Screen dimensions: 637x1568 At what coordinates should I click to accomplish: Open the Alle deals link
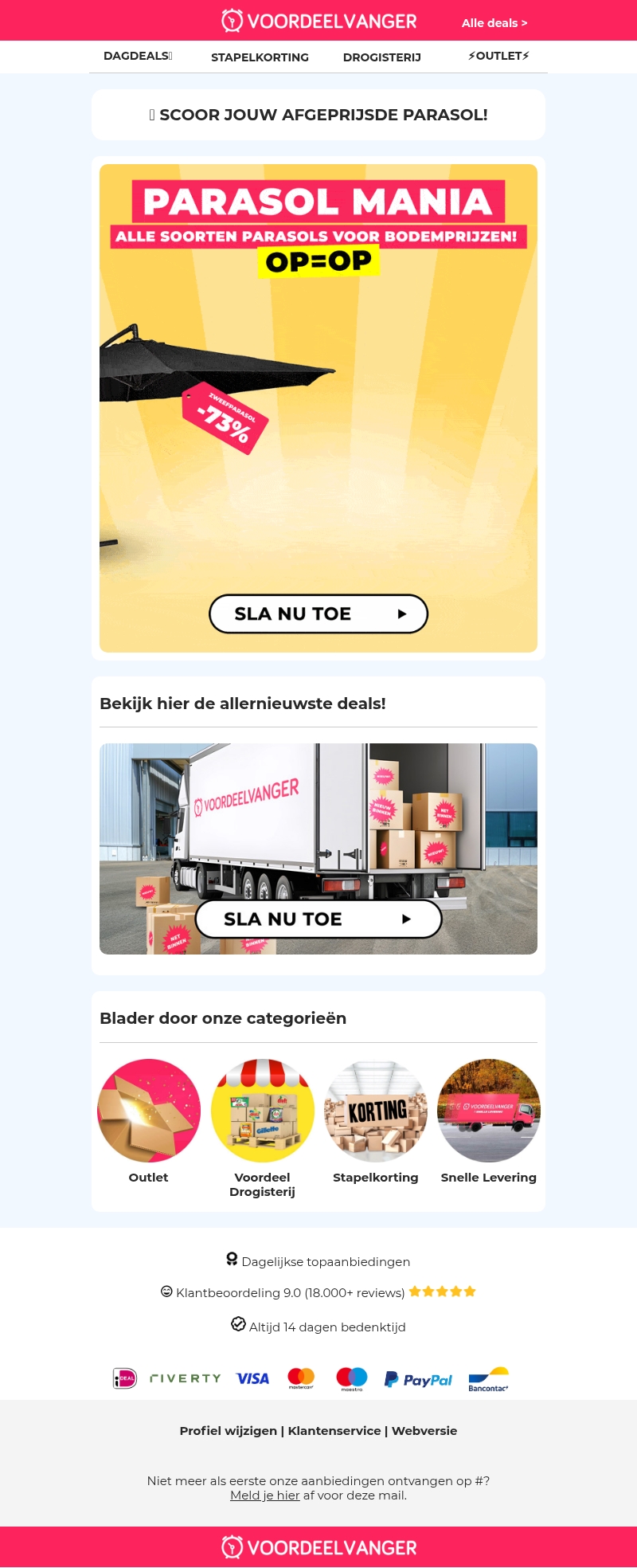(x=494, y=23)
